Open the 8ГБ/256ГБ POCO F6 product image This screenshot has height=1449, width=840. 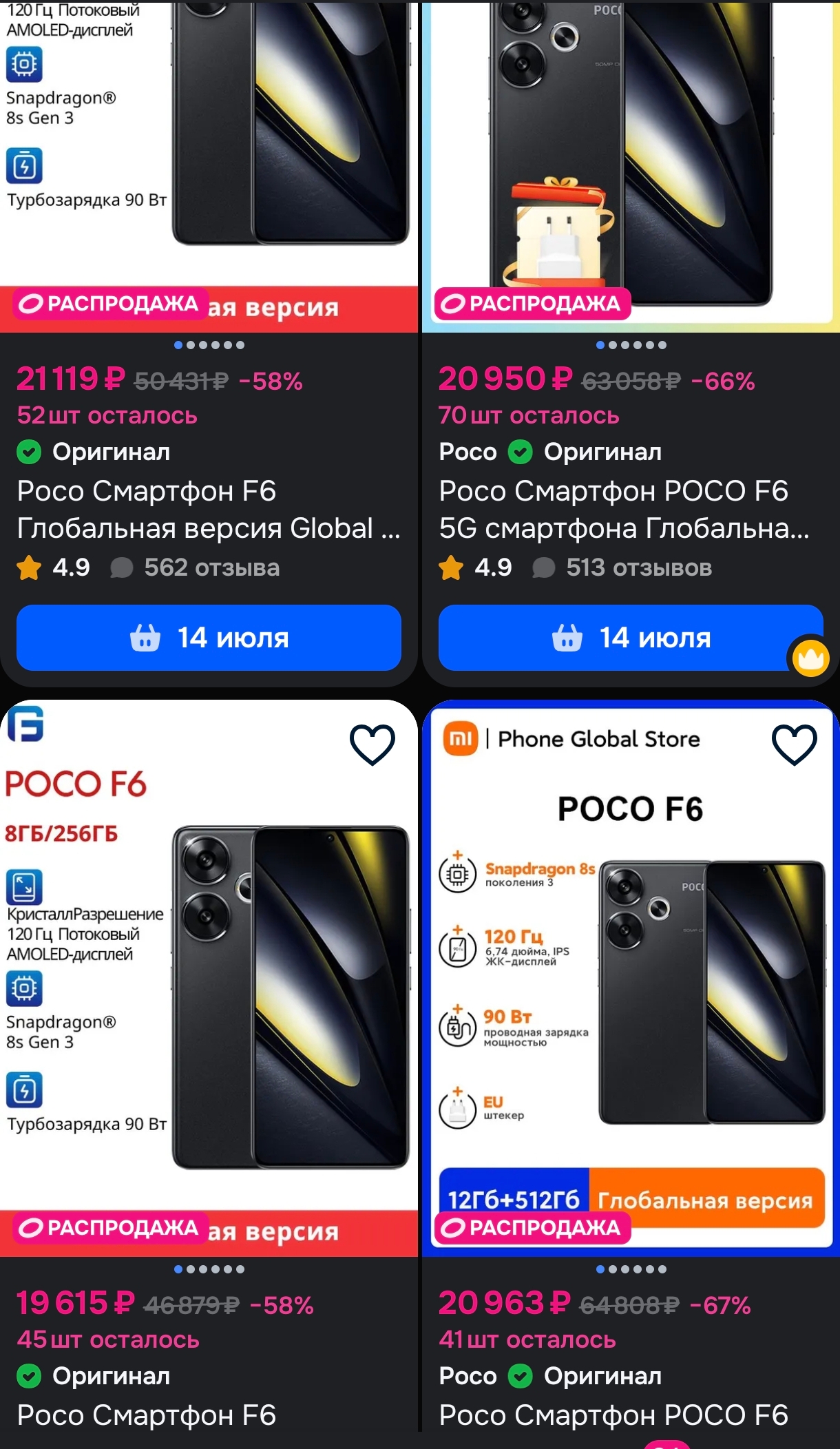coord(209,978)
